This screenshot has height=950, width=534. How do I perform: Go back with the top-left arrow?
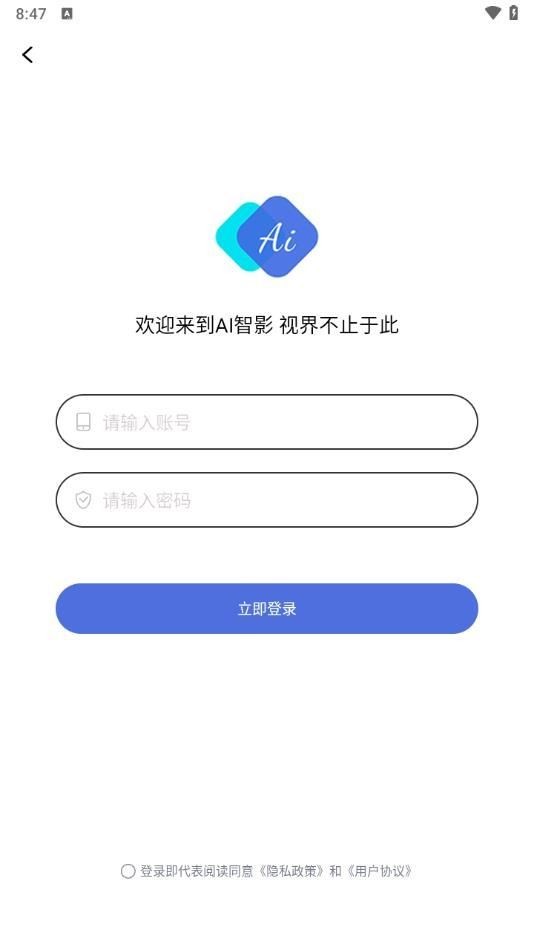click(x=27, y=55)
